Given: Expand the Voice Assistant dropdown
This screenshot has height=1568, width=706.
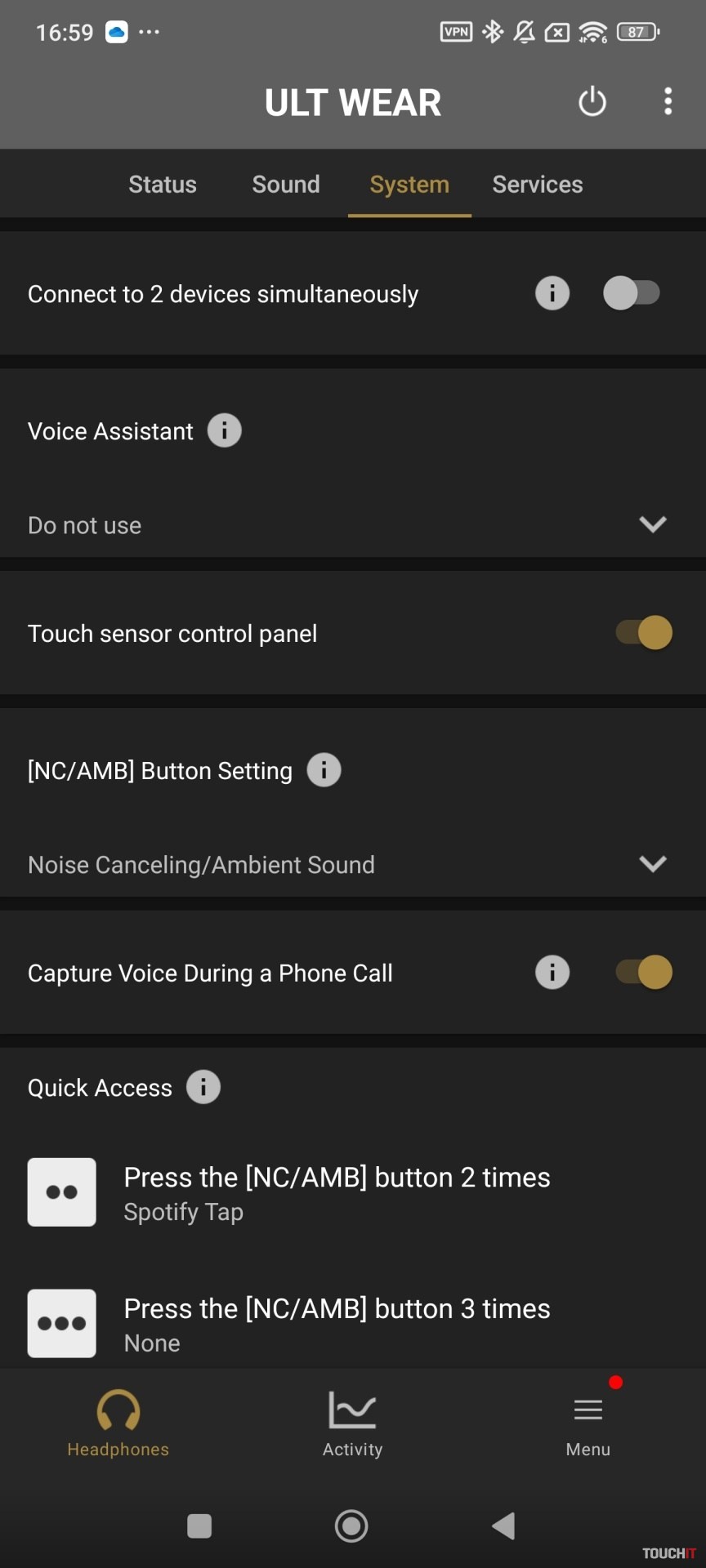Looking at the screenshot, I should click(x=653, y=524).
